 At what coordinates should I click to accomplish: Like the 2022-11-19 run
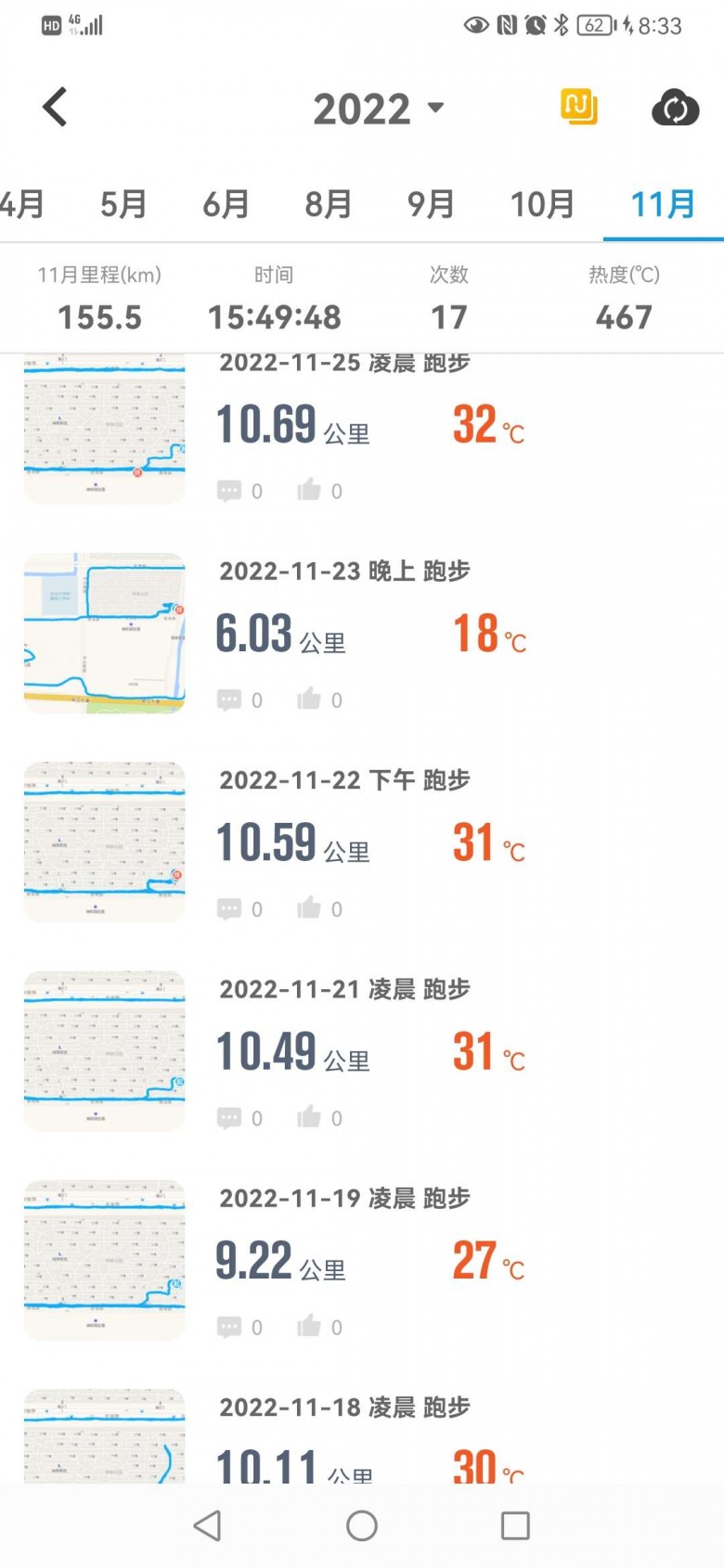310,1327
